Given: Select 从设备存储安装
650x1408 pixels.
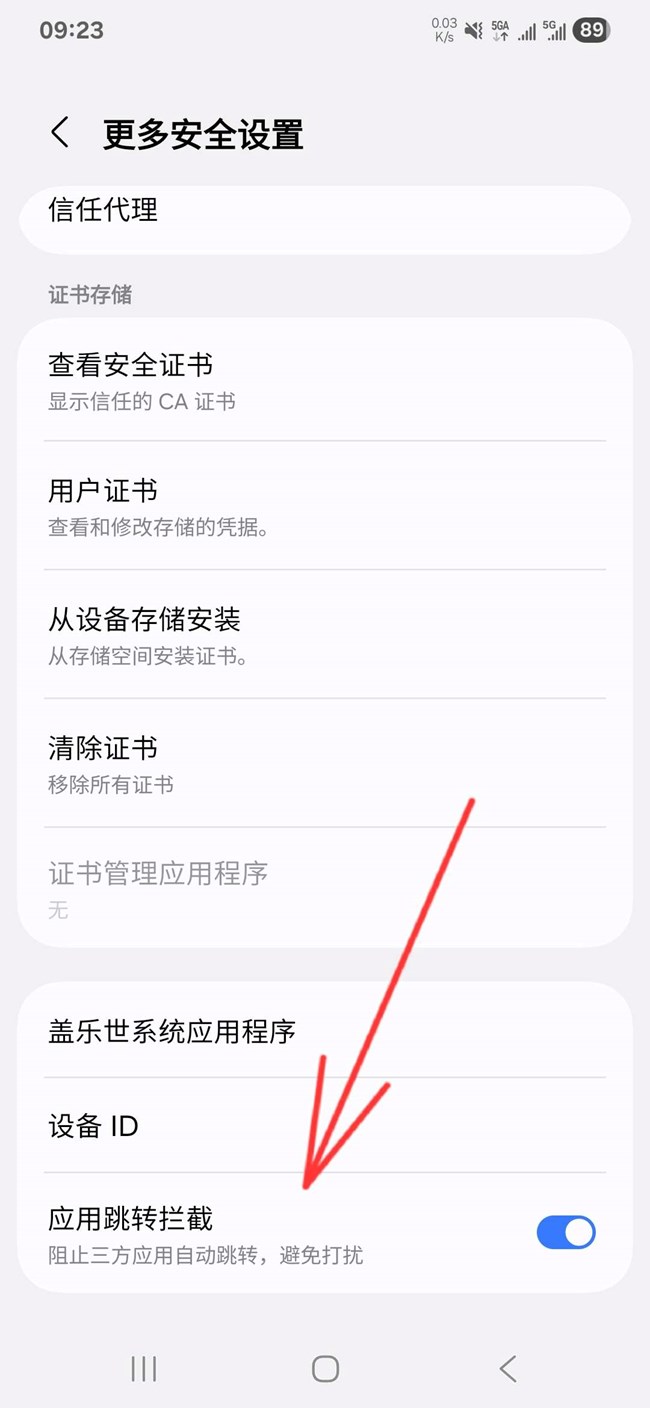Looking at the screenshot, I should [325, 634].
